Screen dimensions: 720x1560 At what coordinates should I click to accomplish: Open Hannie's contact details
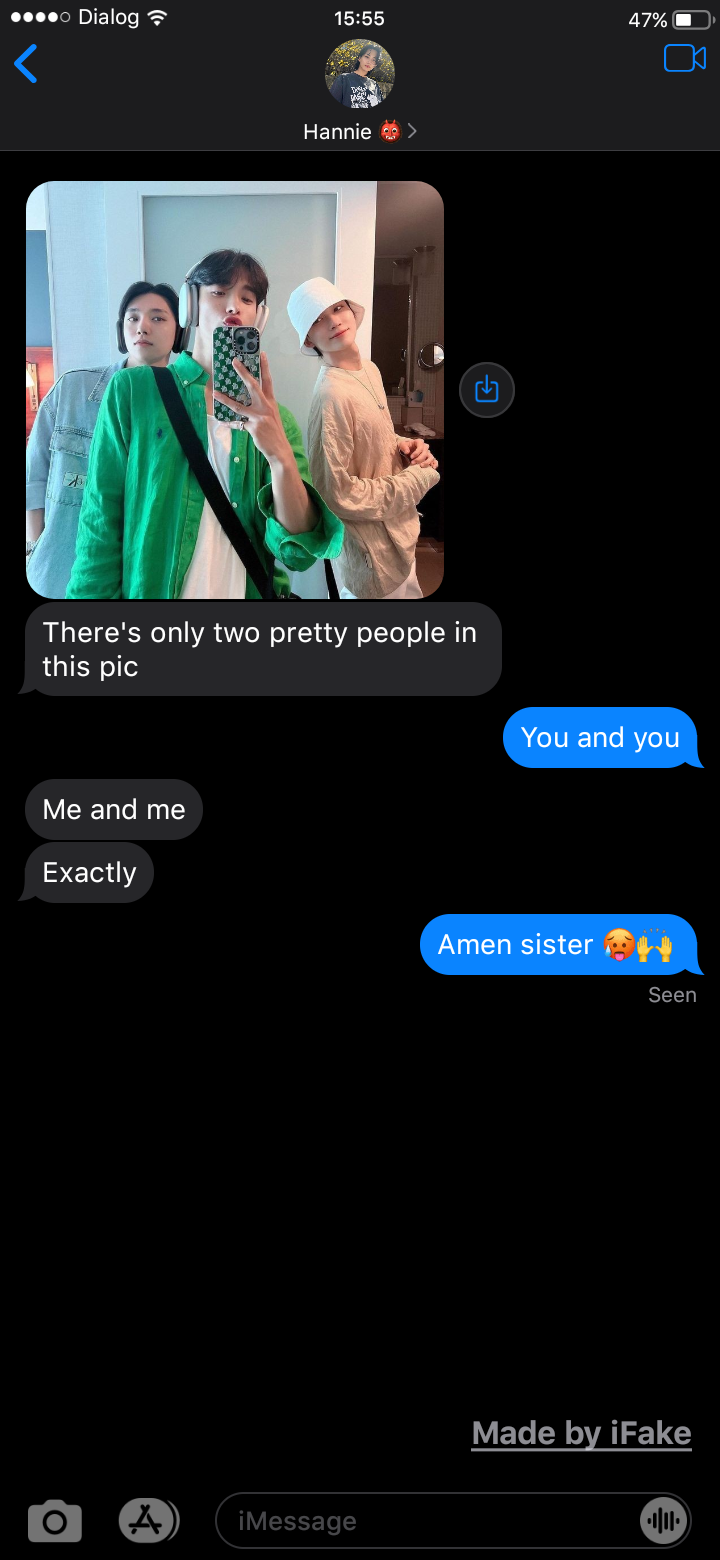pyautogui.click(x=360, y=131)
